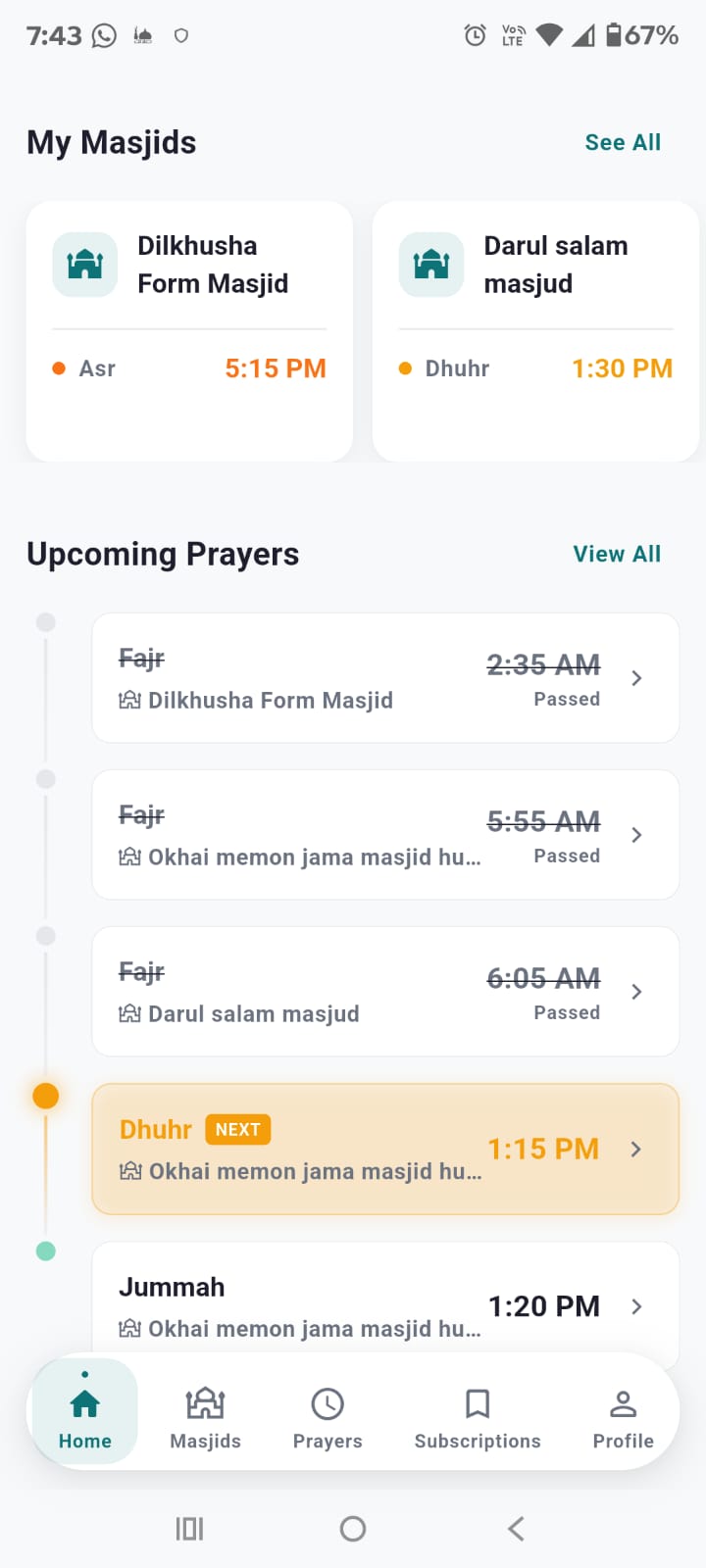The height and width of the screenshot is (1568, 706).
Task: Tap the mosque icon on Darul salam masjud card
Action: point(431,265)
